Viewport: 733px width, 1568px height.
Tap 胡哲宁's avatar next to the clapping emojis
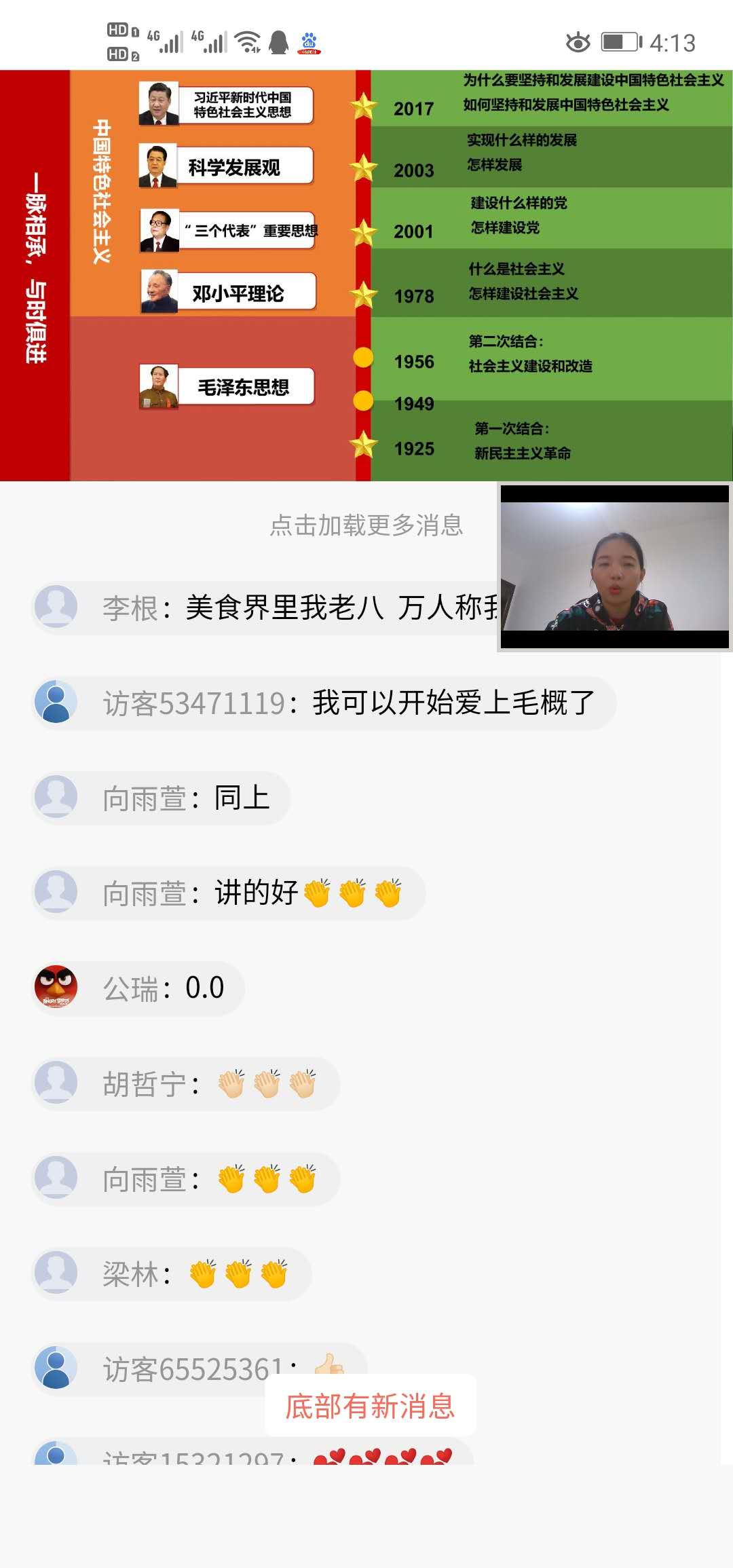point(56,1082)
